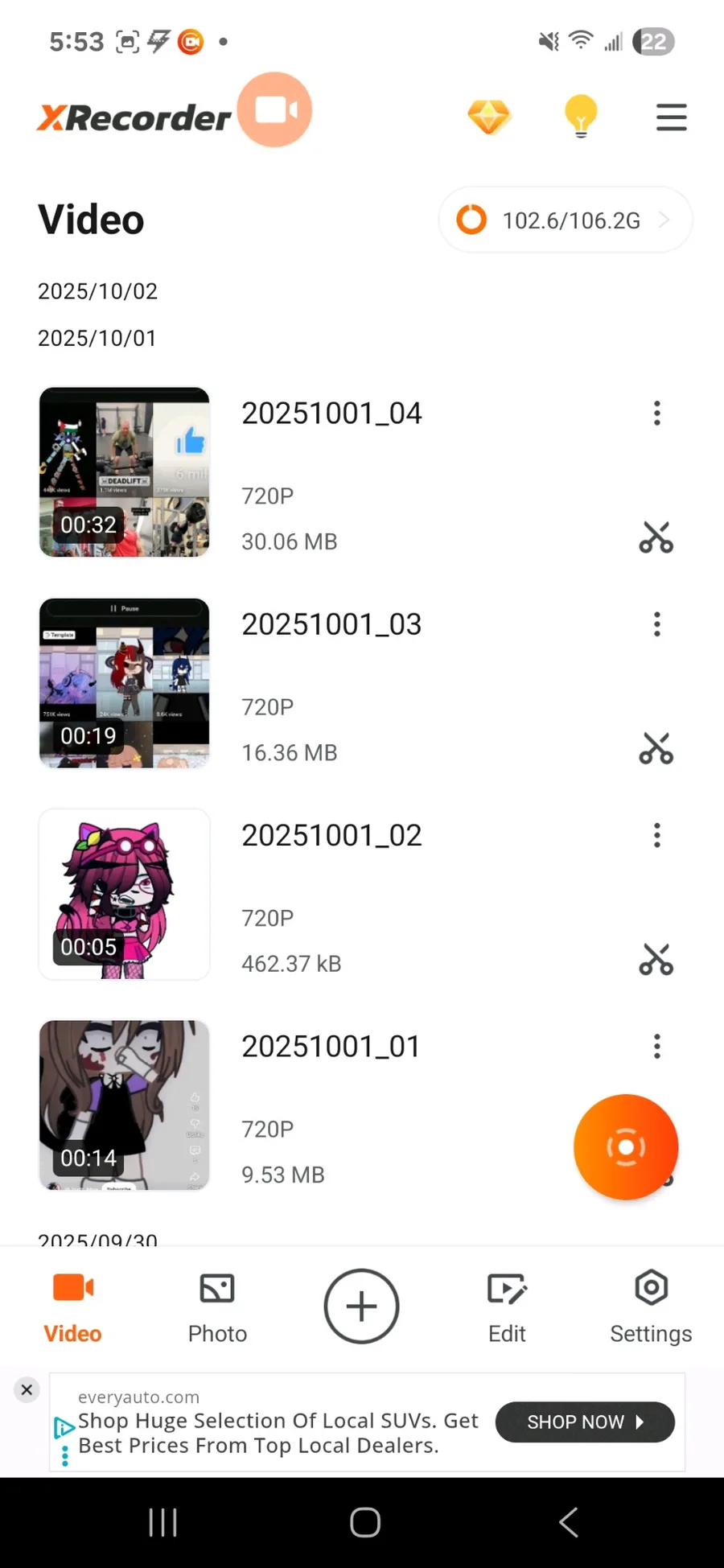Play video 20251001_01
This screenshot has width=724, height=1568.
(125, 1105)
